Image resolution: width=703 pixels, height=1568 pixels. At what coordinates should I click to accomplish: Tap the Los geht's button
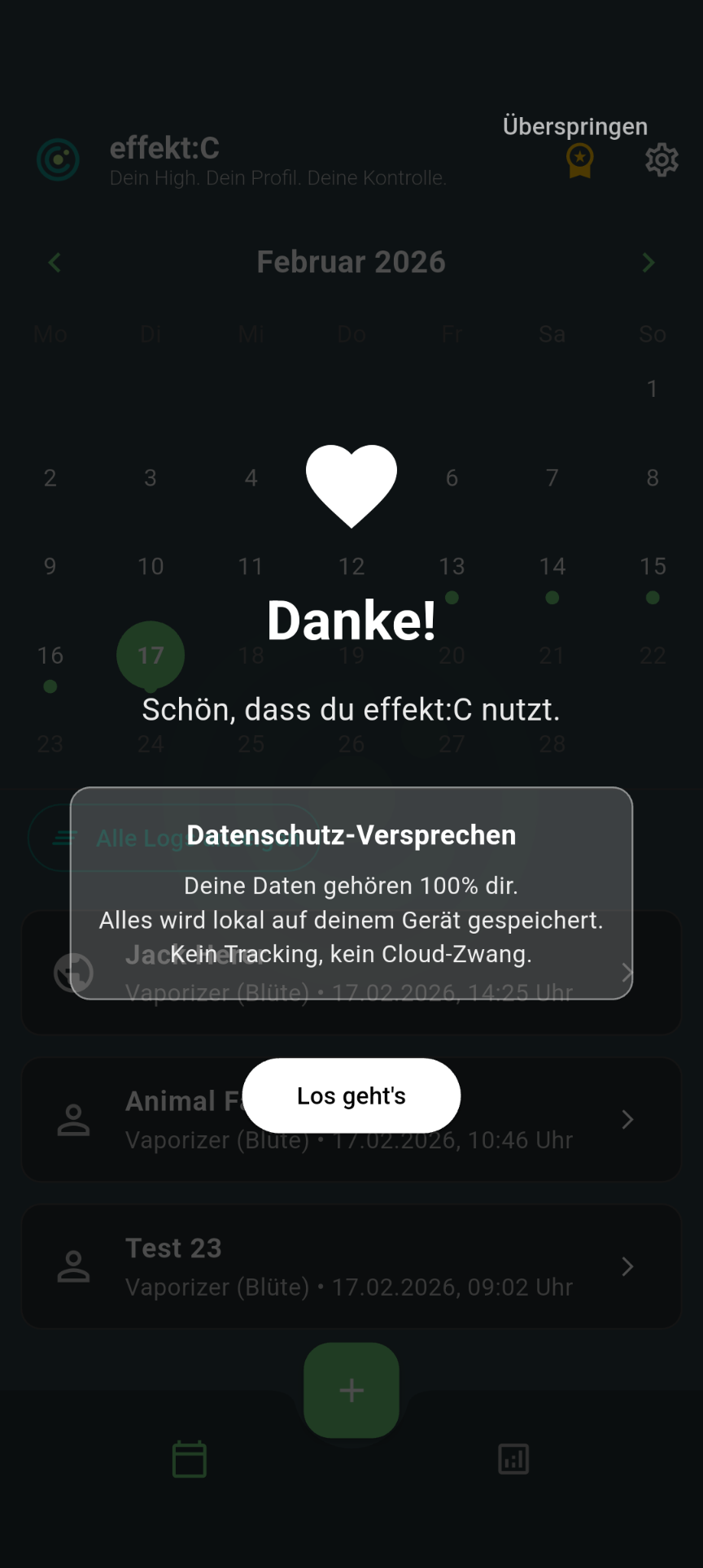[x=351, y=1095]
